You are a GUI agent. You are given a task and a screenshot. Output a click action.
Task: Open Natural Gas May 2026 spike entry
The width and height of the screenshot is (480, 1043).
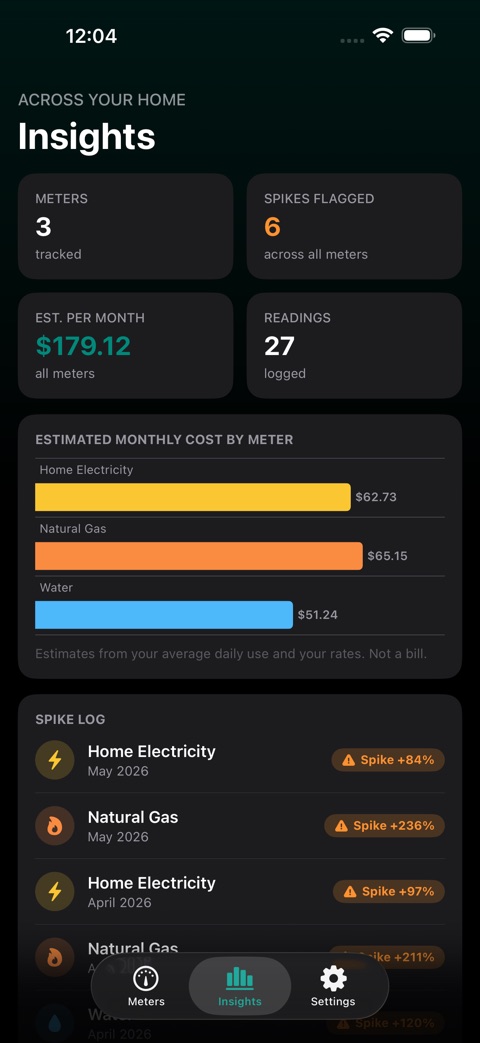click(240, 825)
